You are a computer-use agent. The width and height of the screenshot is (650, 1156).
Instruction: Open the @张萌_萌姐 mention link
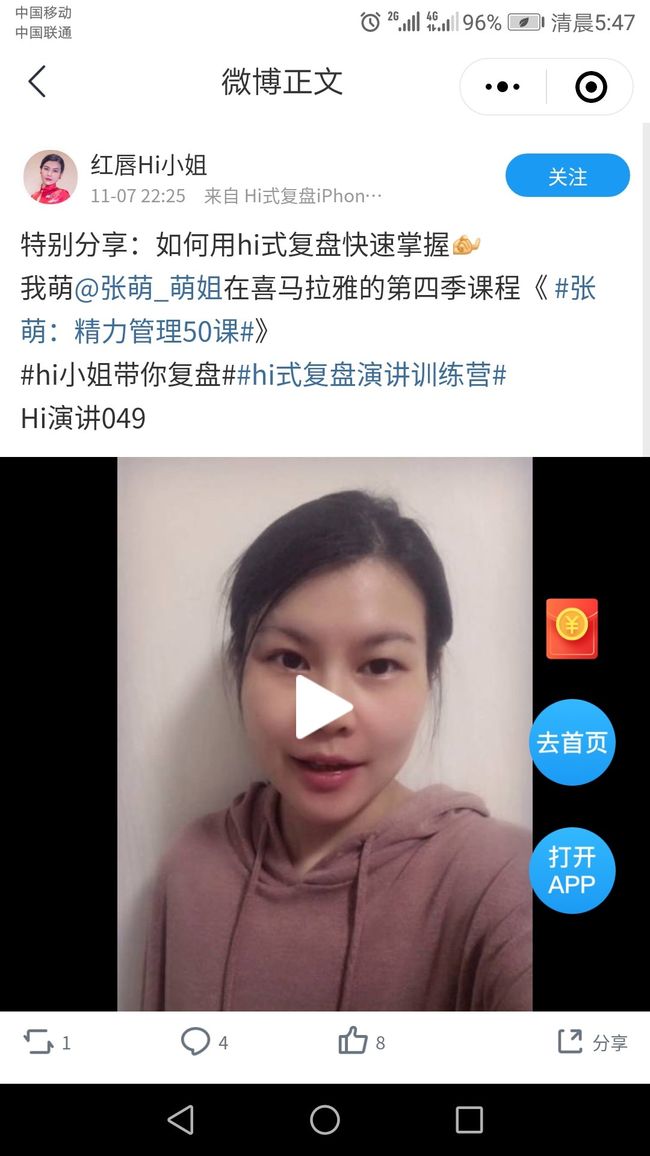148,288
